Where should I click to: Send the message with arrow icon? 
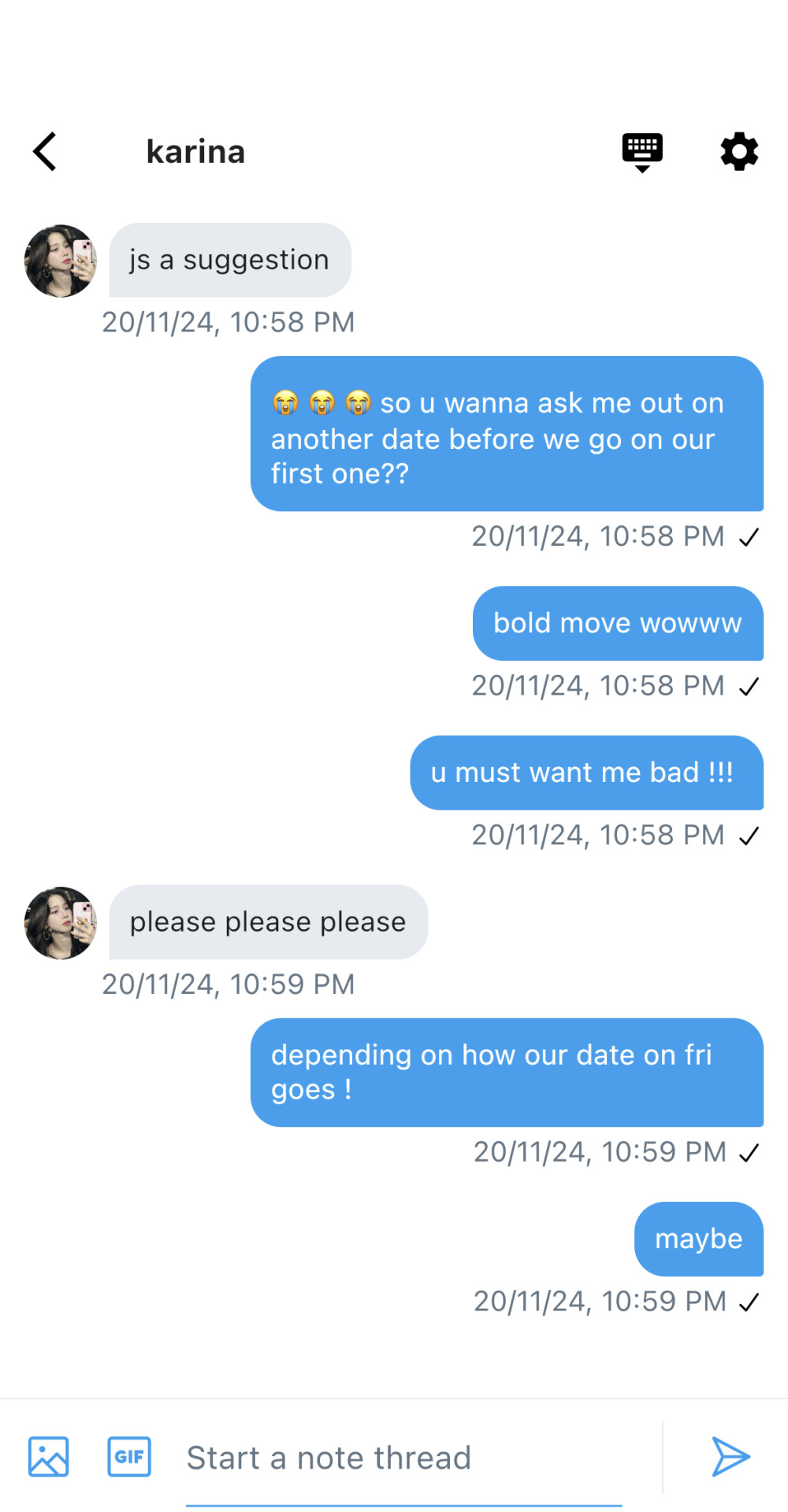pyautogui.click(x=730, y=1456)
